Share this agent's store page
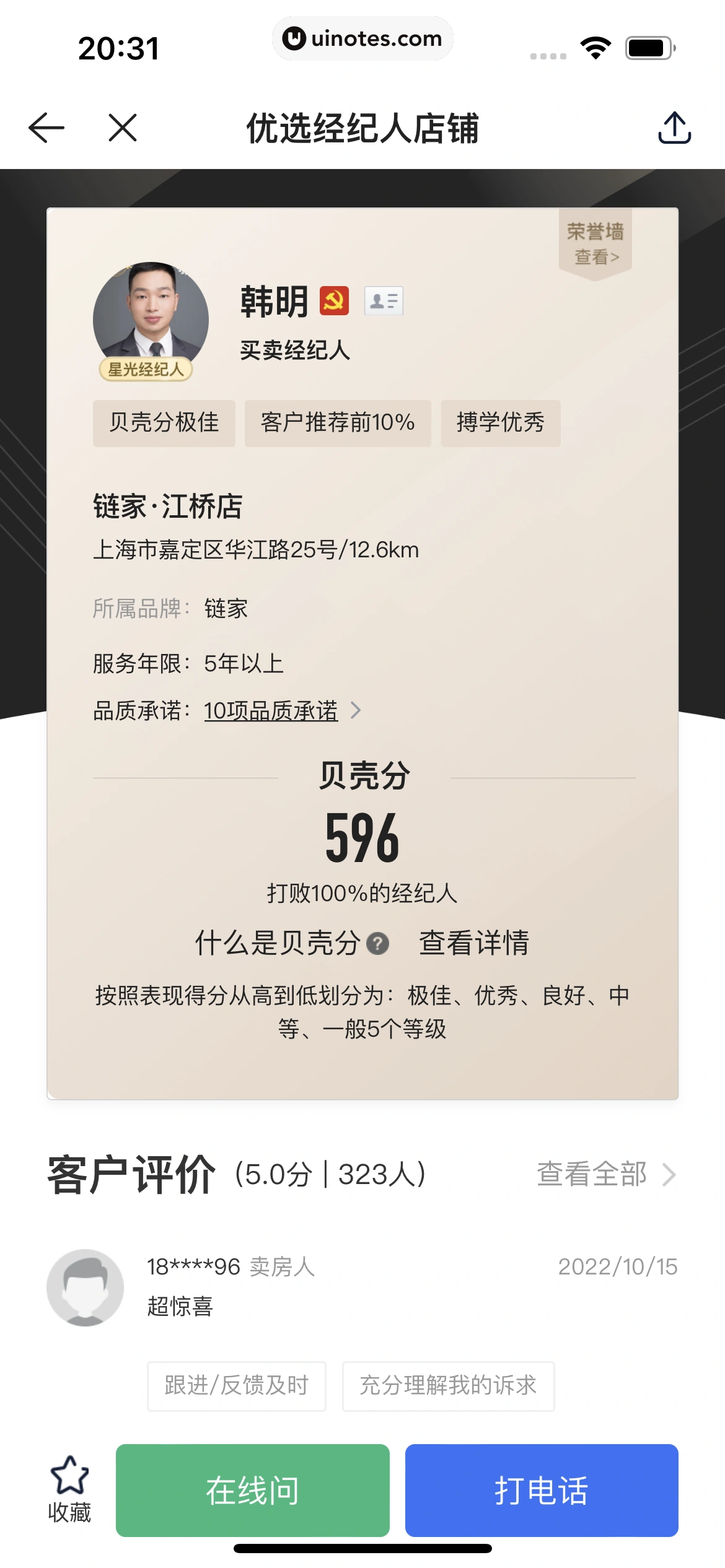 (674, 128)
